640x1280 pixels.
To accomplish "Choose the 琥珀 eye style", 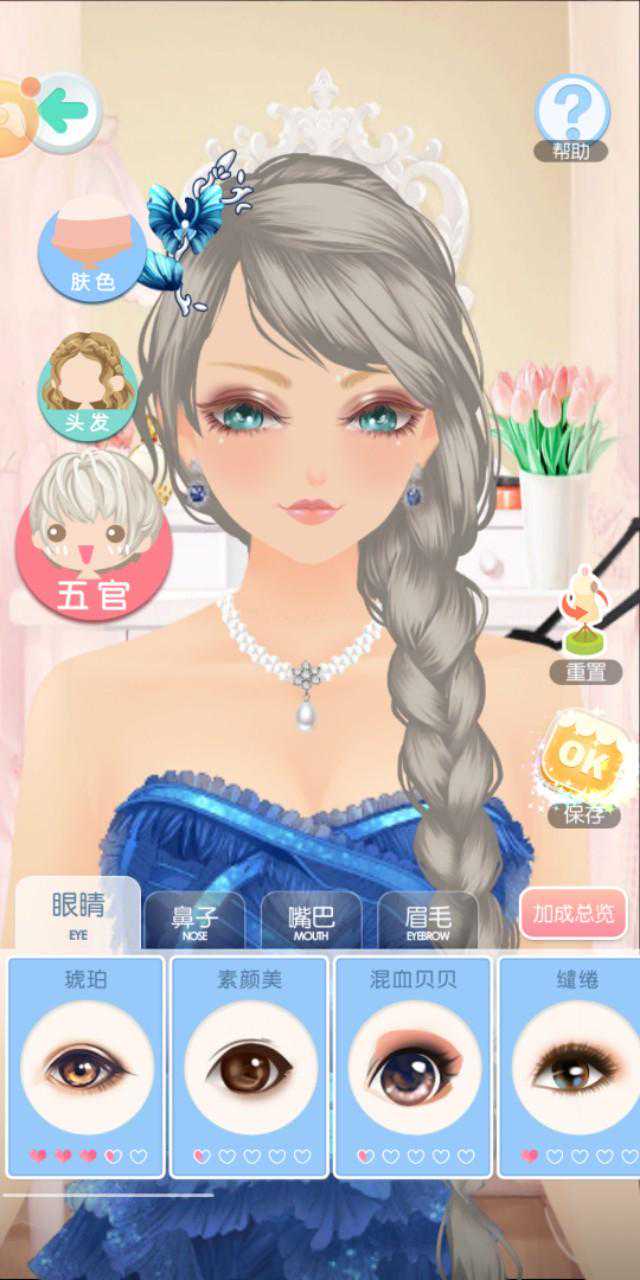I will [x=86, y=1066].
